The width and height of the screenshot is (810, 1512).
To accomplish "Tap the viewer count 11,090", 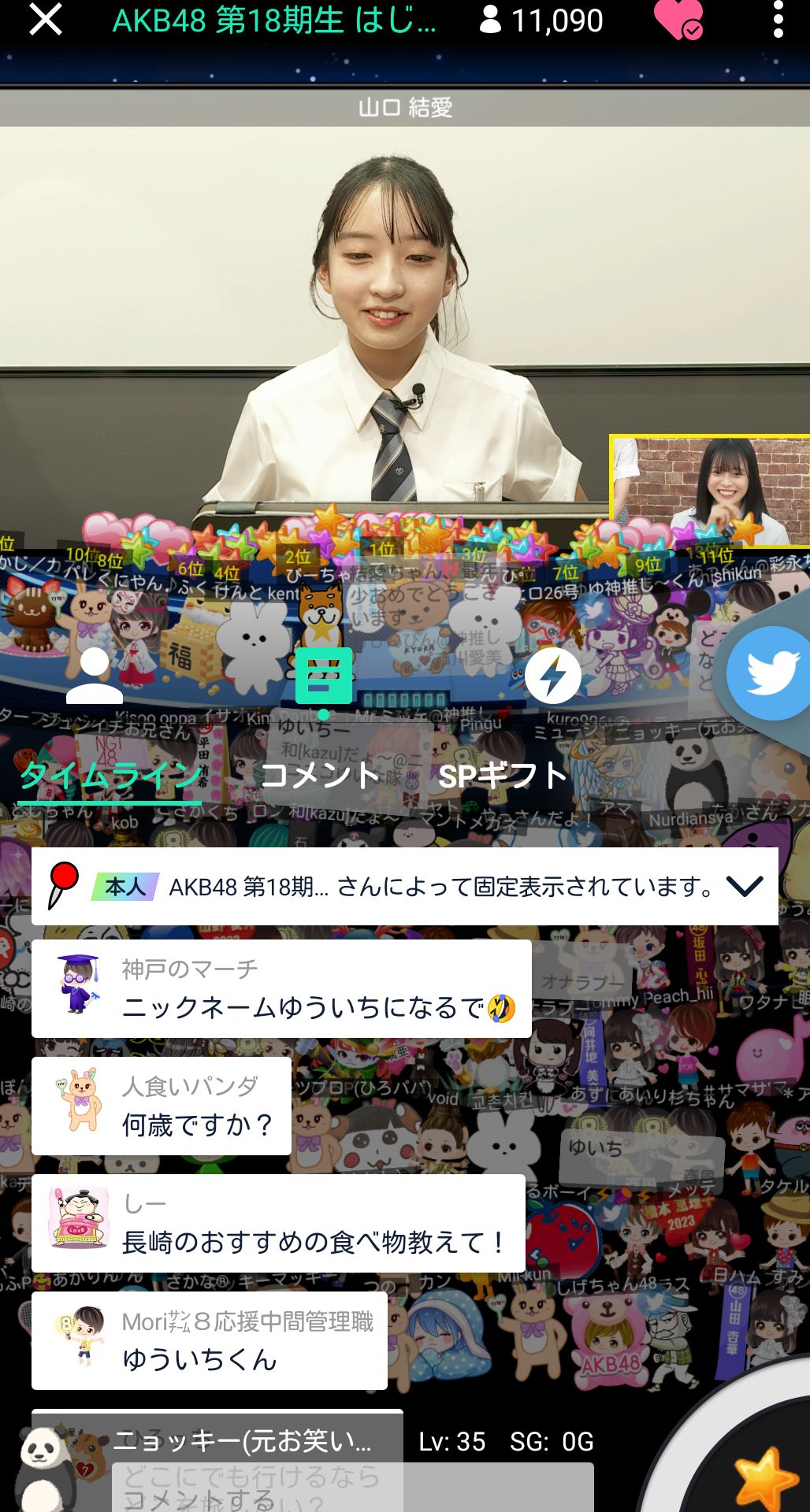I will pyautogui.click(x=541, y=20).
